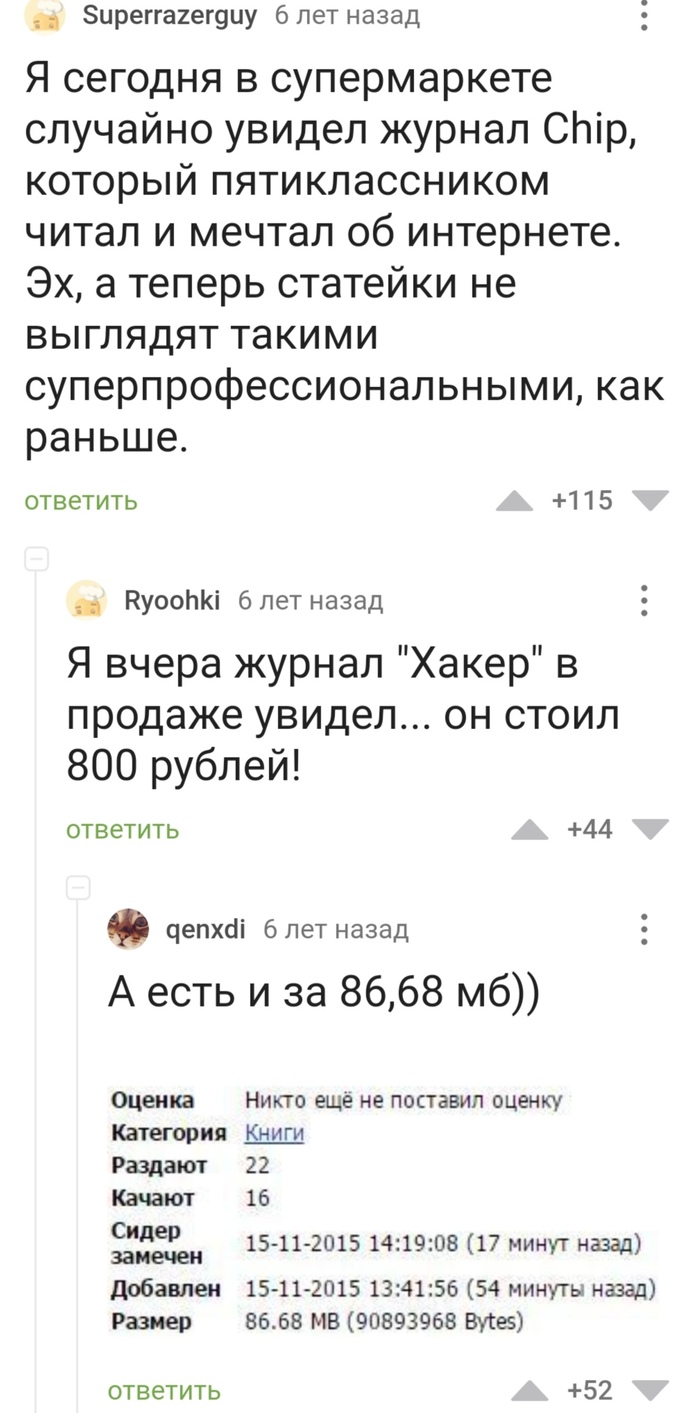This screenshot has width=700, height=1413.
Task: Reply to Superrazerguy's comment
Action: click(81, 501)
